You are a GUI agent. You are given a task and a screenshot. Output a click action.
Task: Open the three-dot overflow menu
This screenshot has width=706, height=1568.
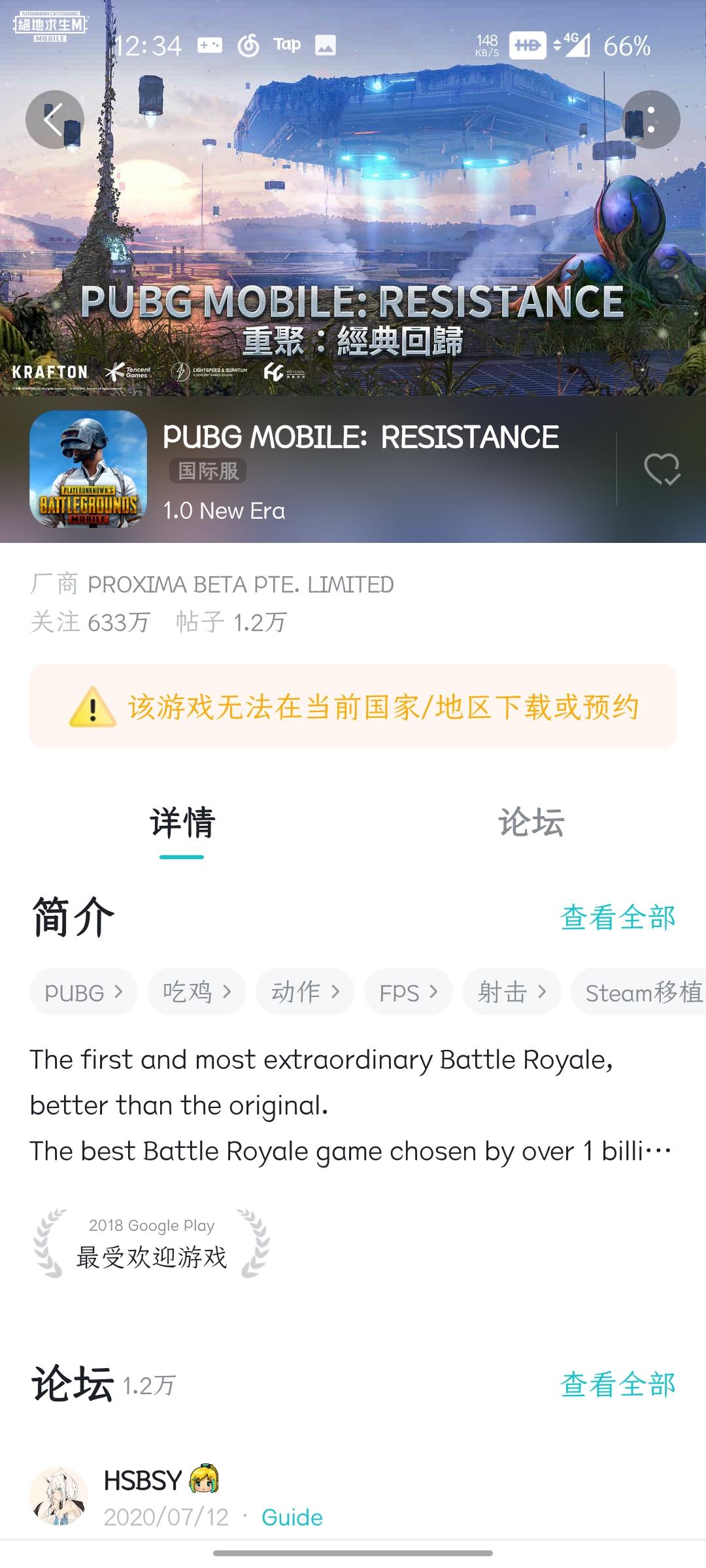click(x=650, y=120)
